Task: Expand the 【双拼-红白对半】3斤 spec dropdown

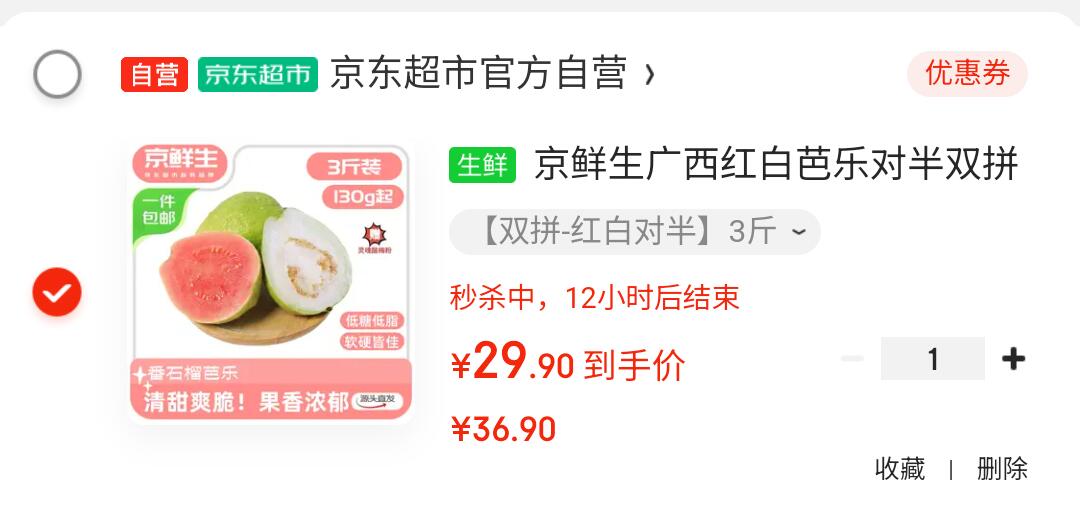Action: (x=635, y=232)
